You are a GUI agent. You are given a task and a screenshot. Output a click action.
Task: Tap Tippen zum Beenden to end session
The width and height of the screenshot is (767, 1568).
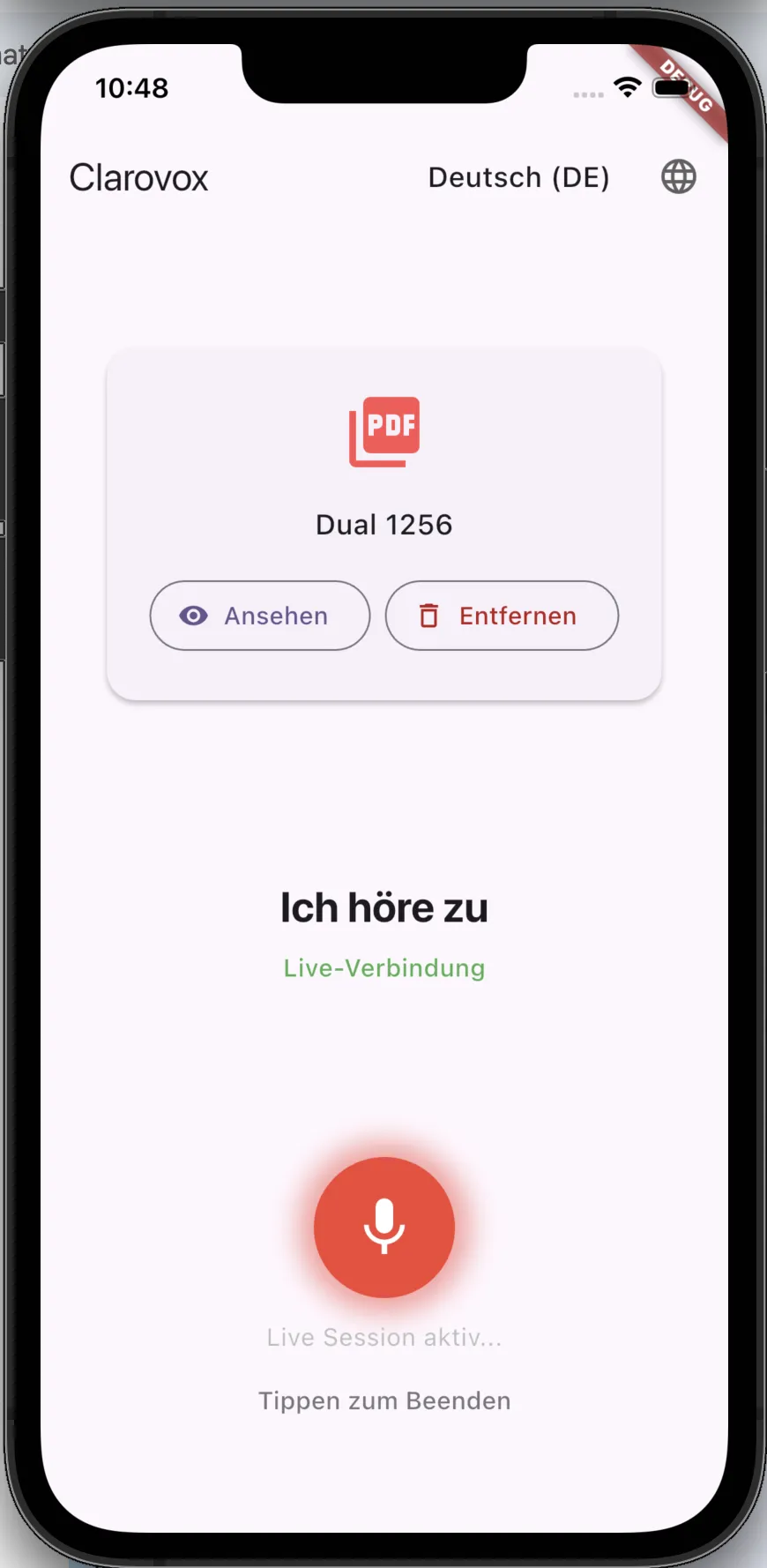pos(383,1400)
